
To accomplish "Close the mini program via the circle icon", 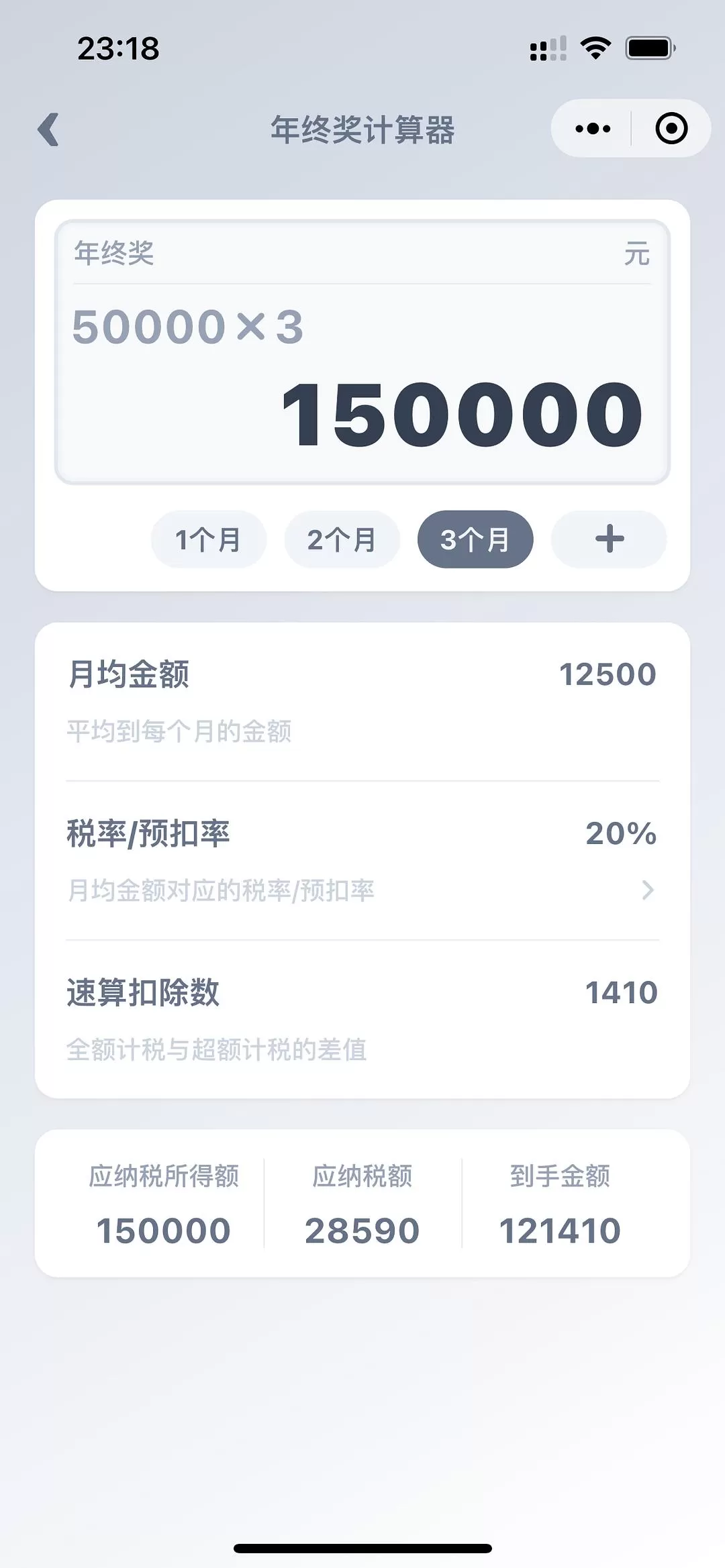I will (x=671, y=129).
